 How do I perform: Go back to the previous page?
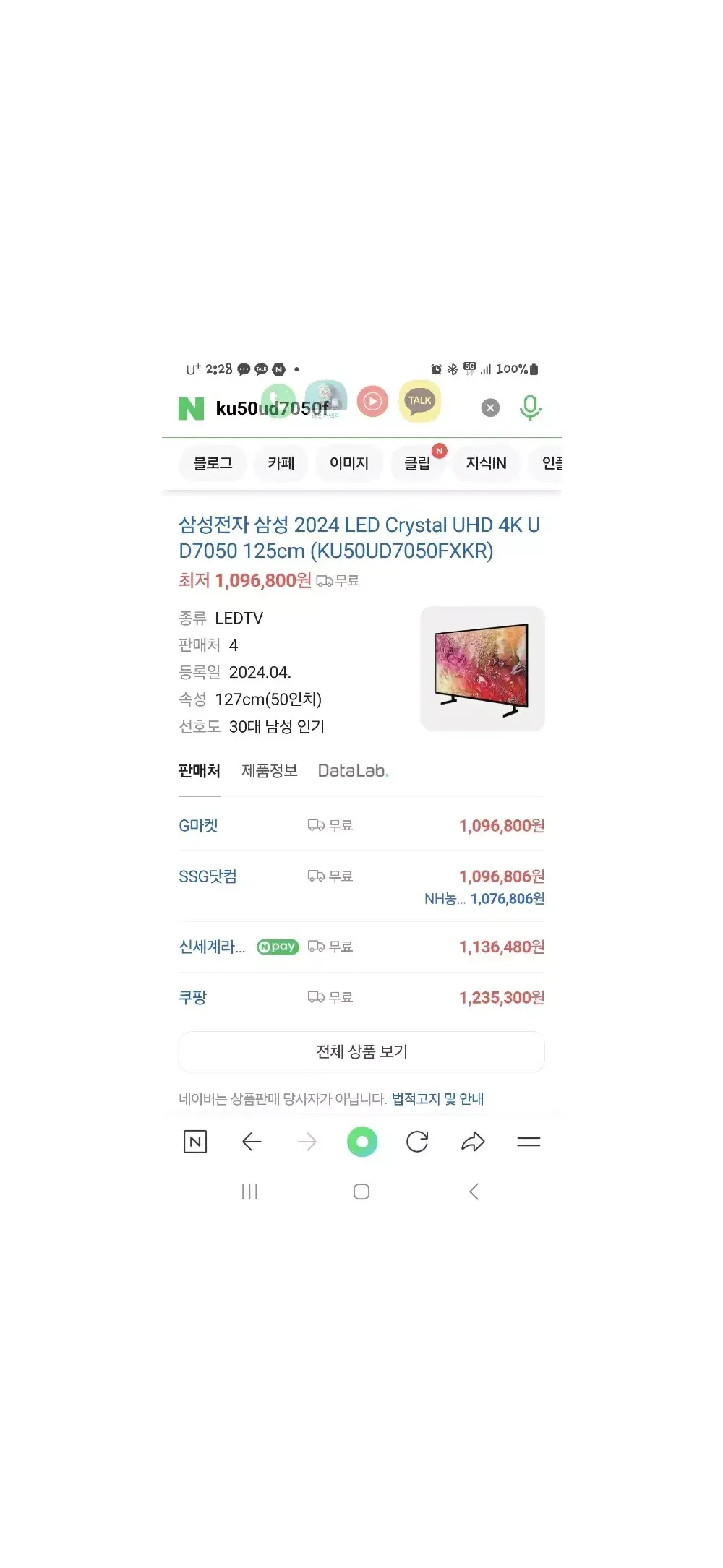coord(252,1142)
